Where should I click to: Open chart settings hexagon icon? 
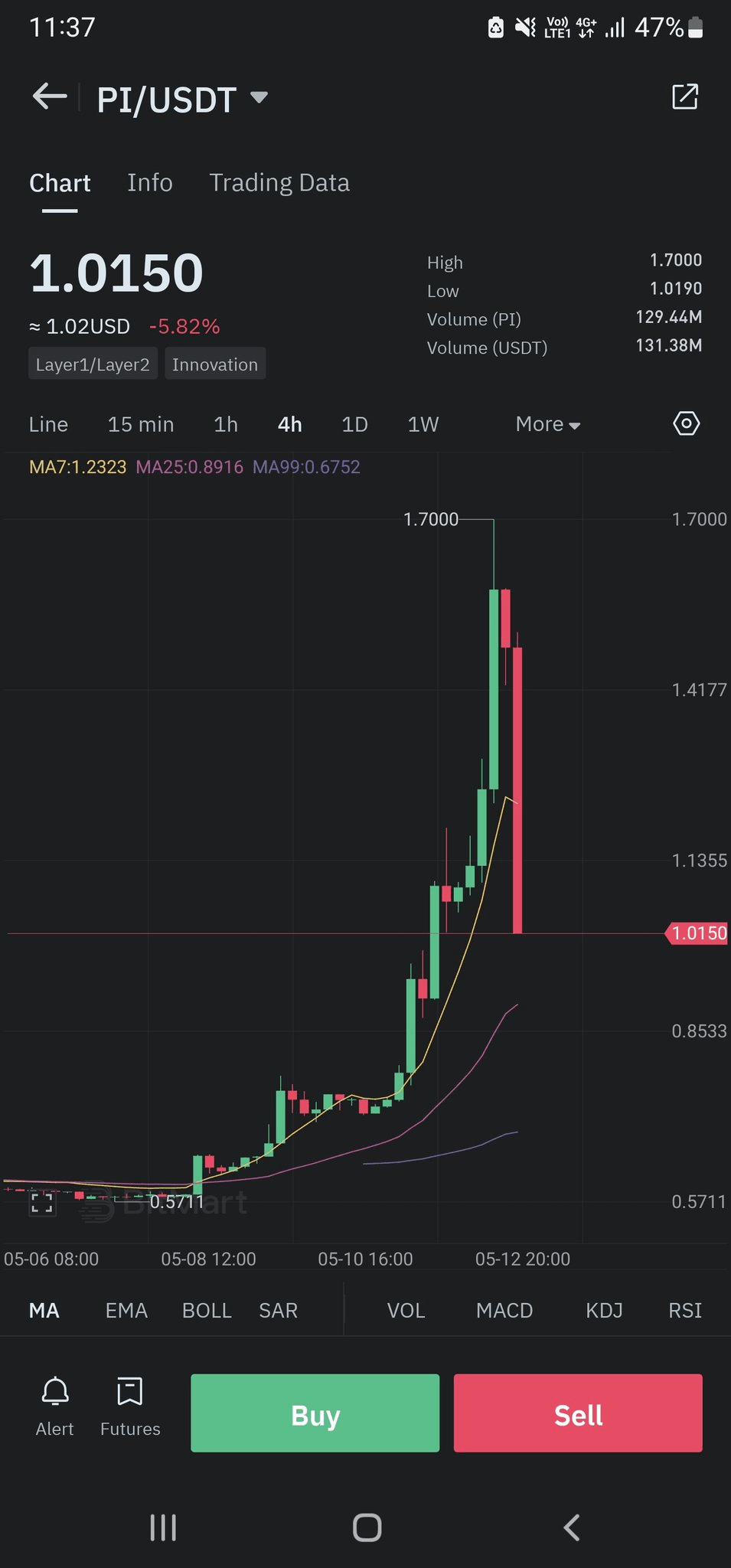(686, 423)
